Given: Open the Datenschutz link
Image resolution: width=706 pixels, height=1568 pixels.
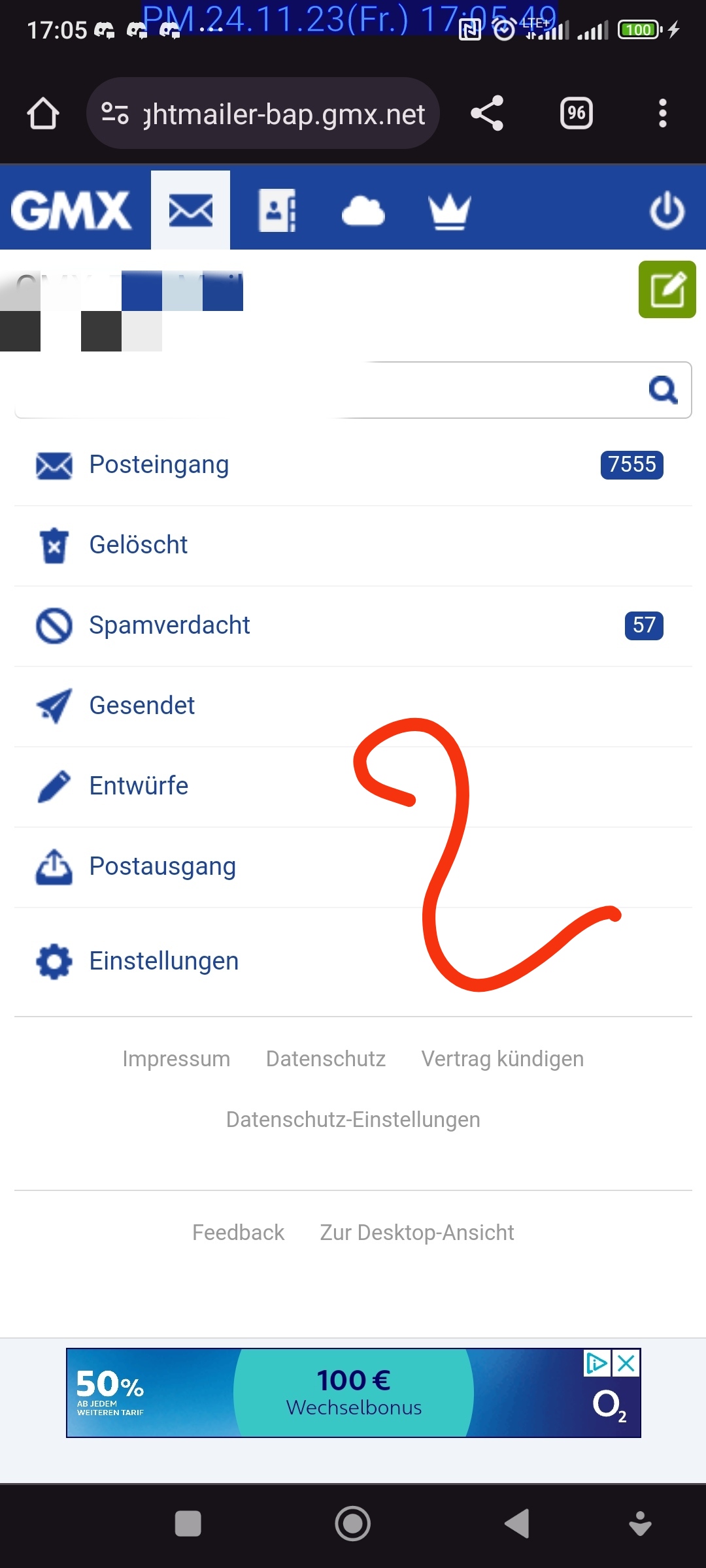Looking at the screenshot, I should tap(326, 1058).
